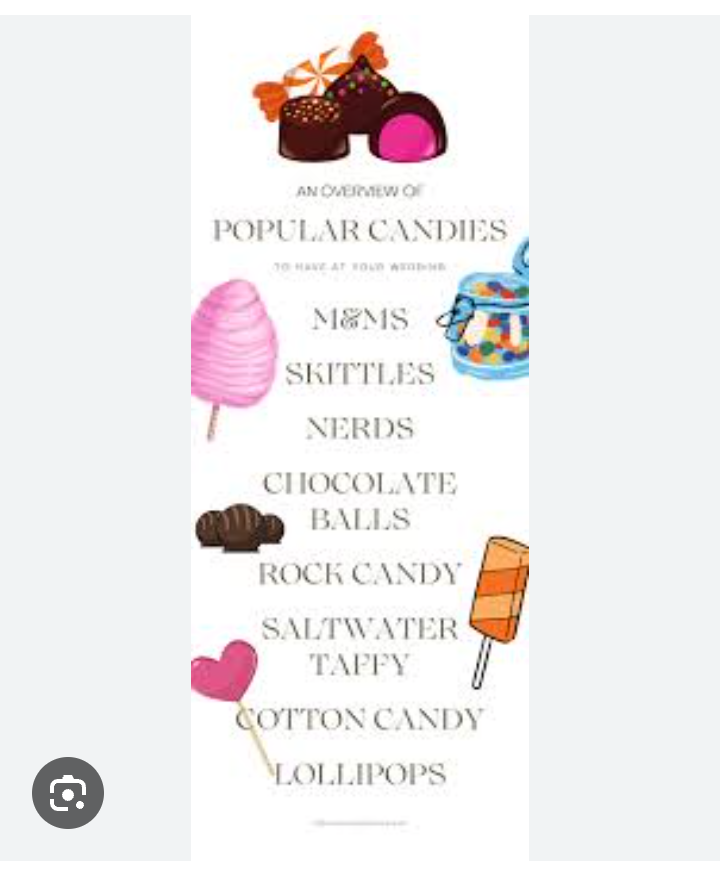Search this image with Google Lens

68,793
